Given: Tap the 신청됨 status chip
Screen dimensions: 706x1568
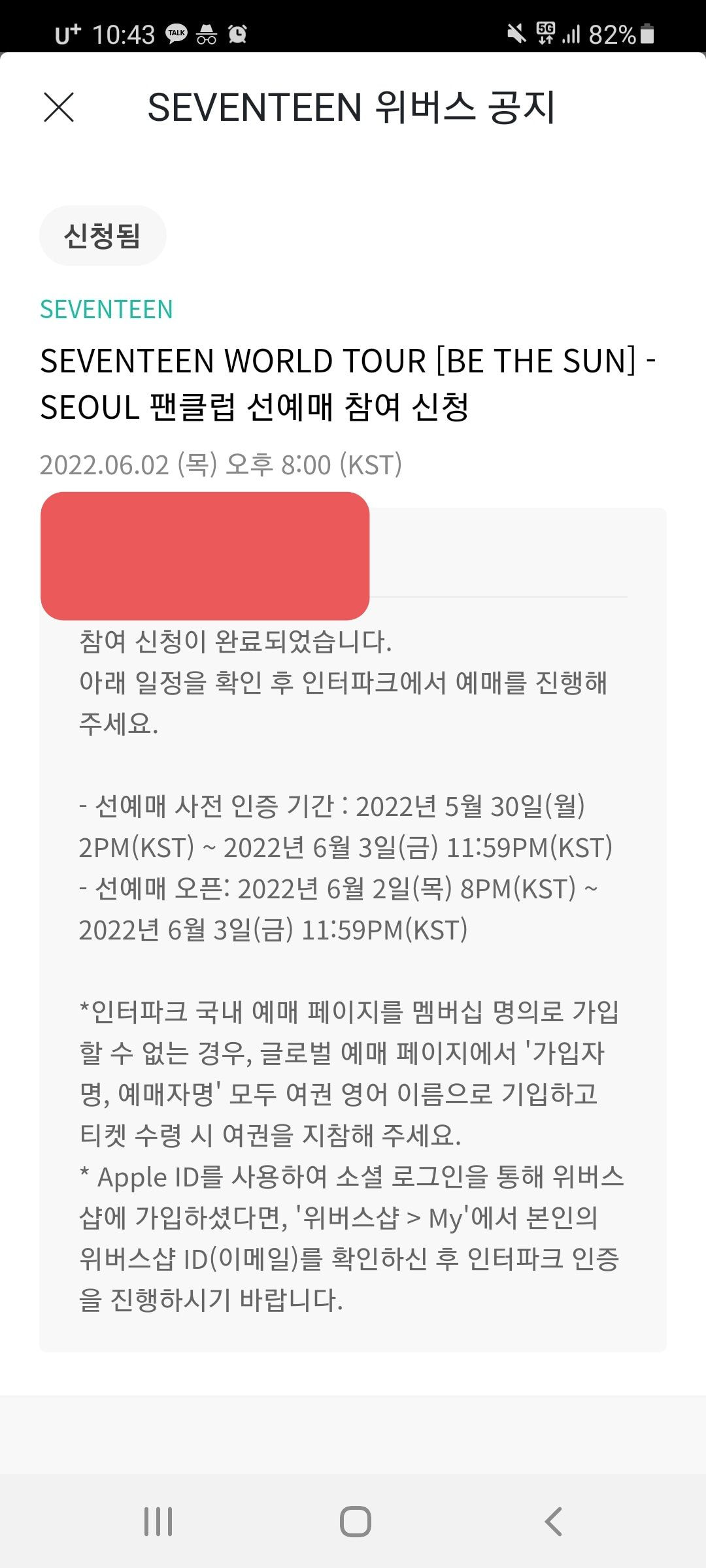Looking at the screenshot, I should (103, 236).
